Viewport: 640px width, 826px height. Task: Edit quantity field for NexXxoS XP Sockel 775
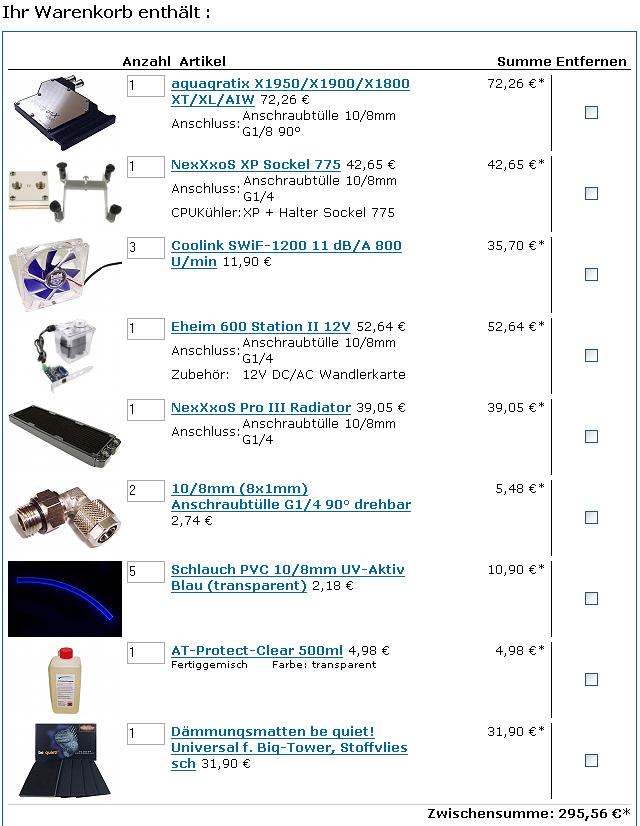145,166
